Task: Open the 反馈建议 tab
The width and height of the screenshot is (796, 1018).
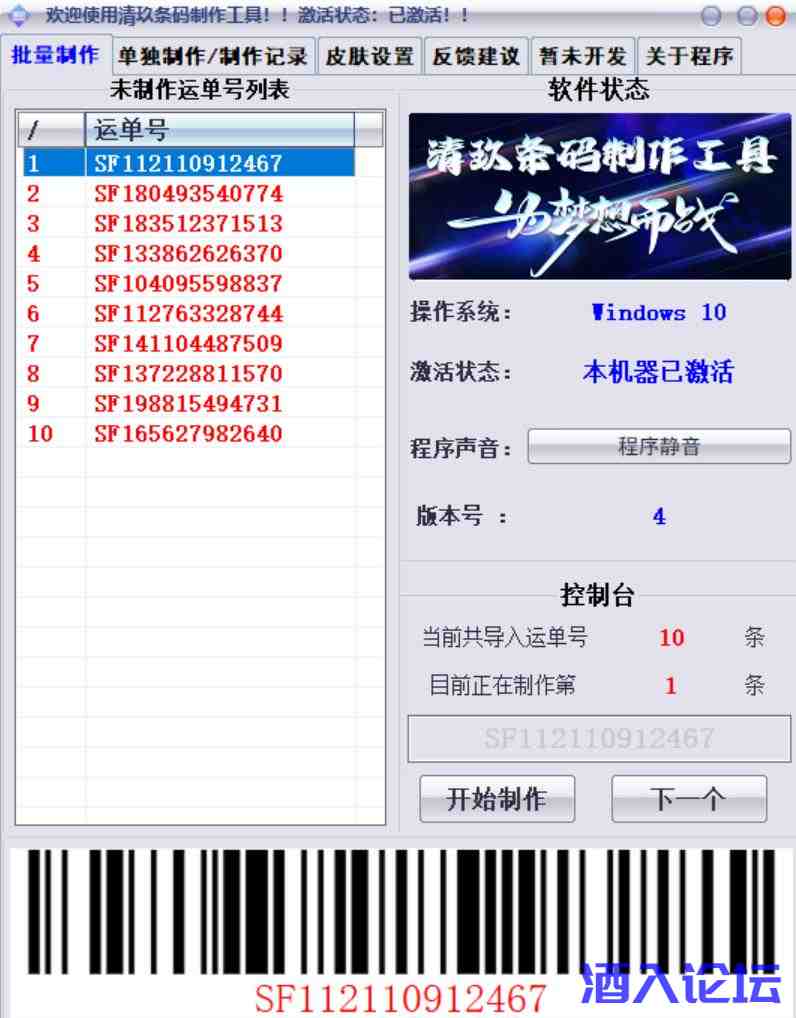Action: click(476, 56)
